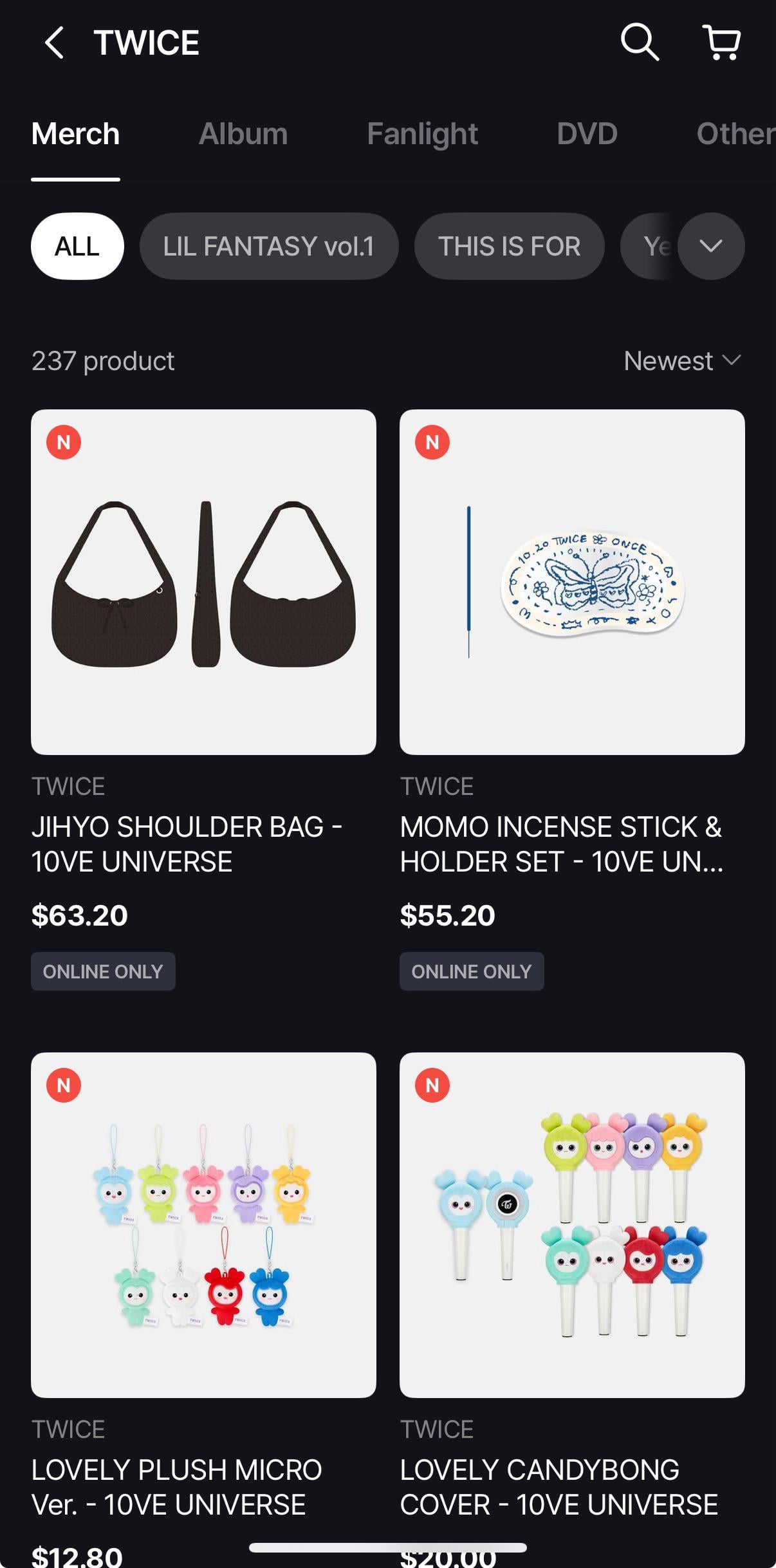Image resolution: width=776 pixels, height=1568 pixels.
Task: Switch to the Fanlight tab
Action: click(x=422, y=134)
